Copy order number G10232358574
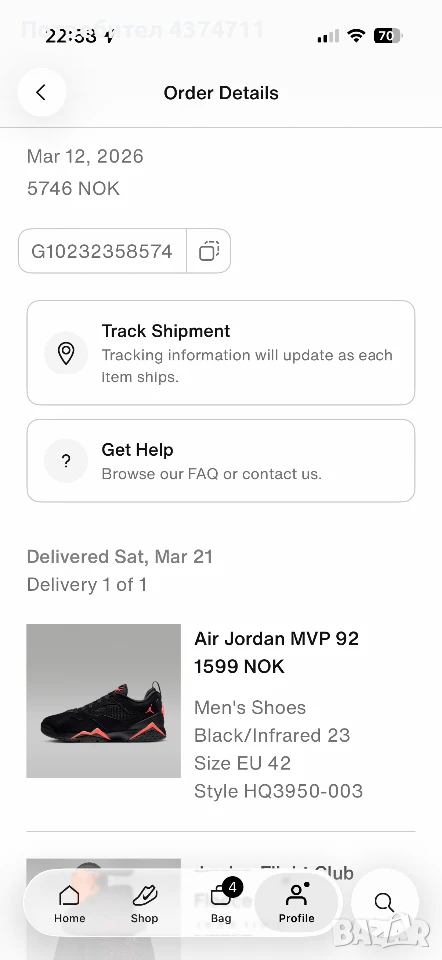The height and width of the screenshot is (960, 442). point(209,251)
